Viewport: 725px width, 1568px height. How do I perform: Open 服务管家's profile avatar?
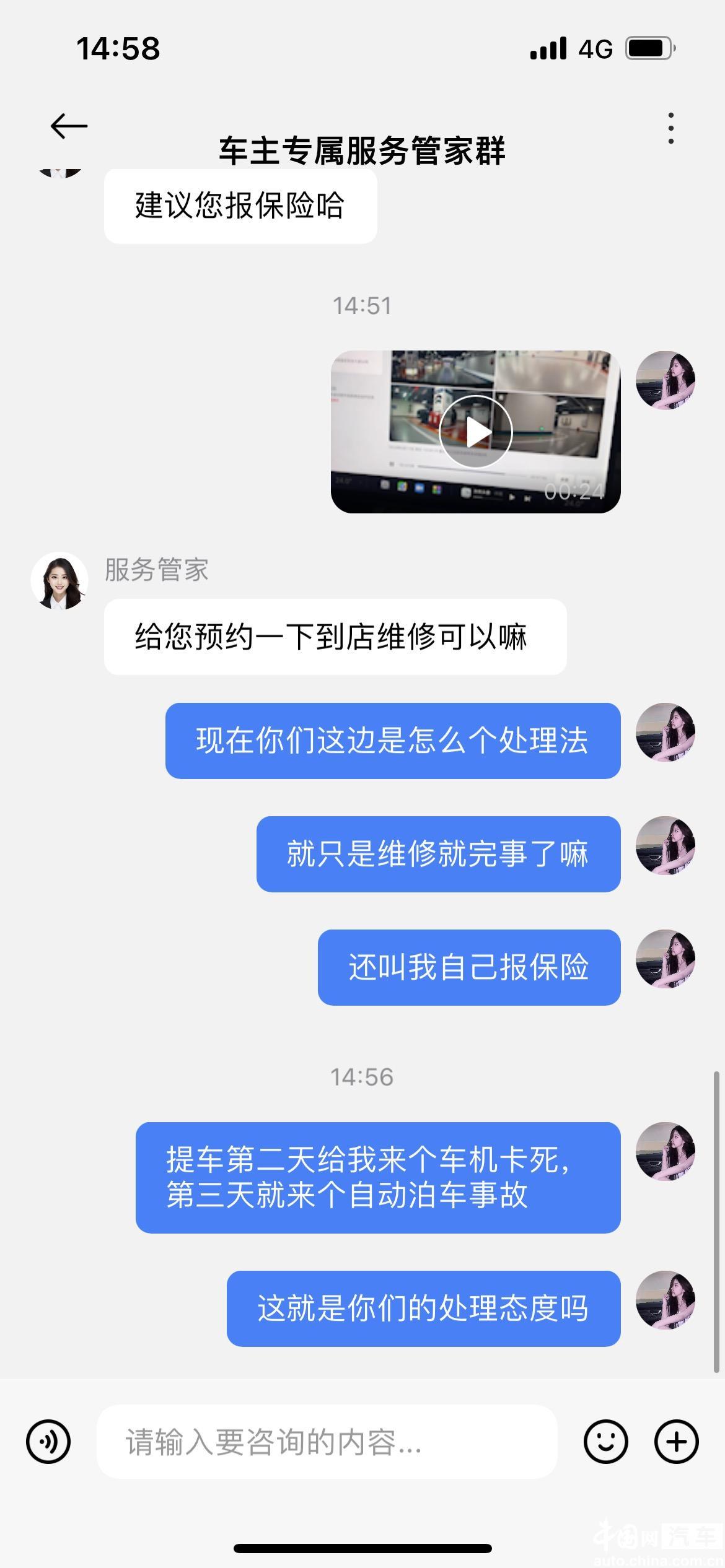[x=59, y=581]
